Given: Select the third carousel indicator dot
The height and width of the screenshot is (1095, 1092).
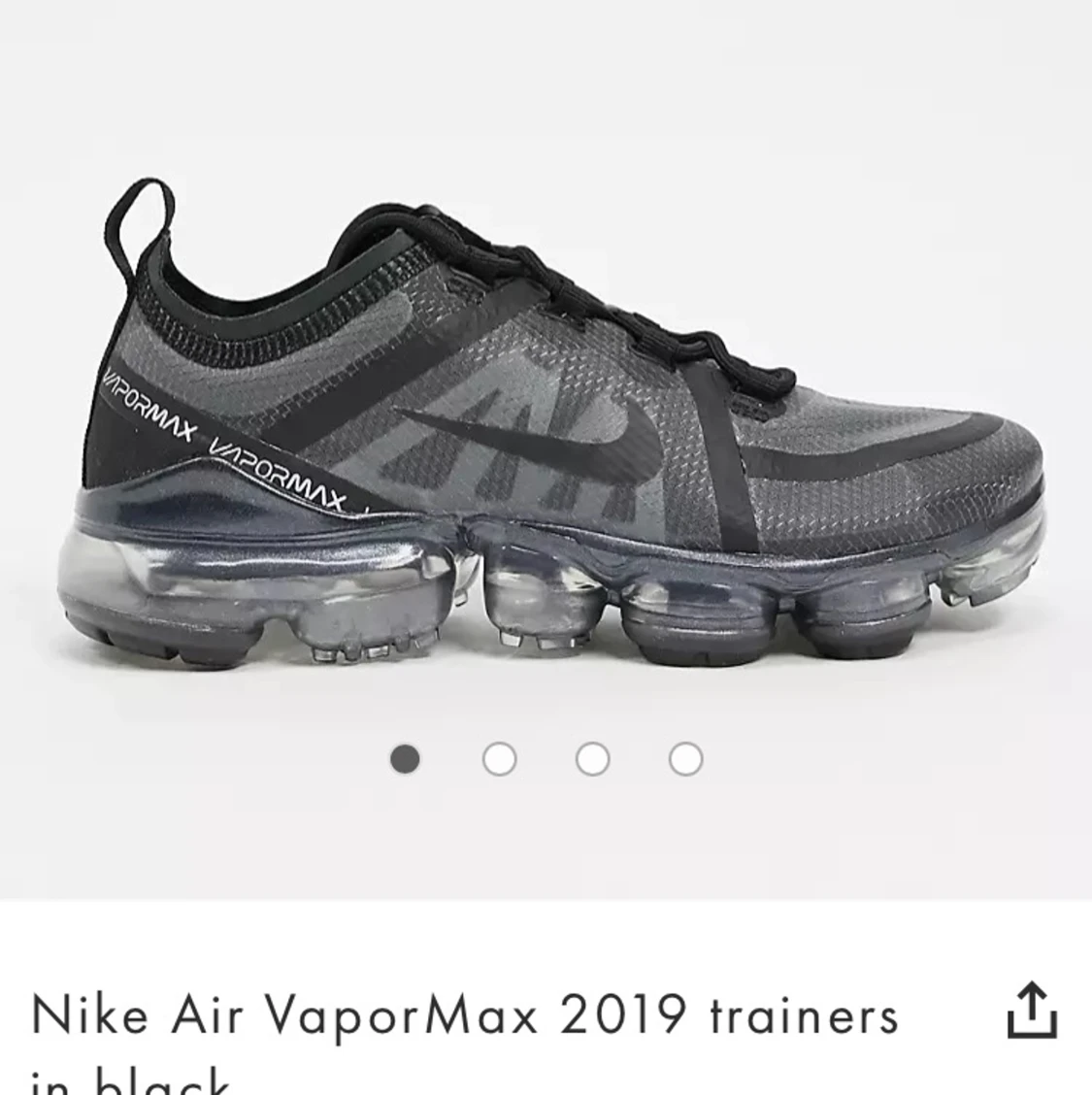Looking at the screenshot, I should (x=590, y=761).
